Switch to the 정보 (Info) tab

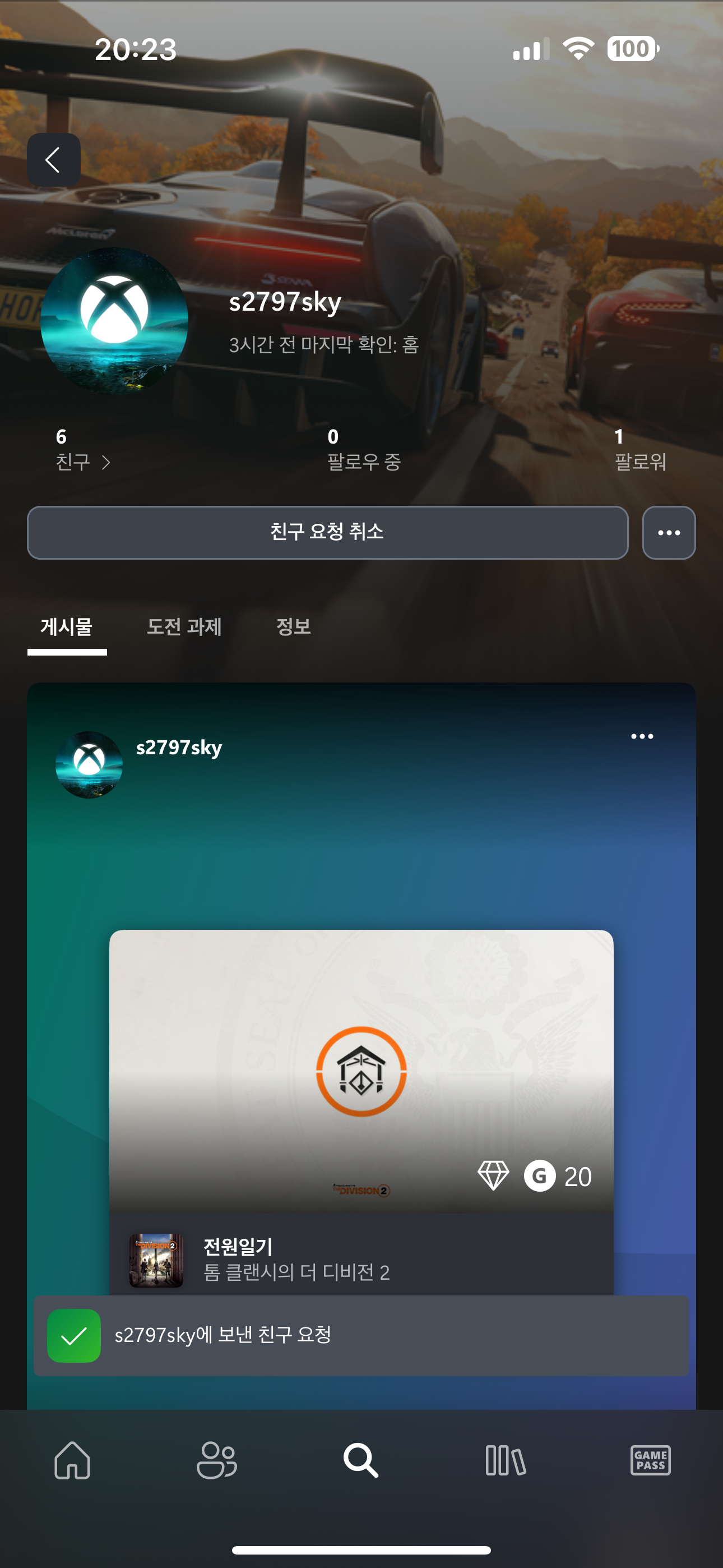click(x=293, y=627)
